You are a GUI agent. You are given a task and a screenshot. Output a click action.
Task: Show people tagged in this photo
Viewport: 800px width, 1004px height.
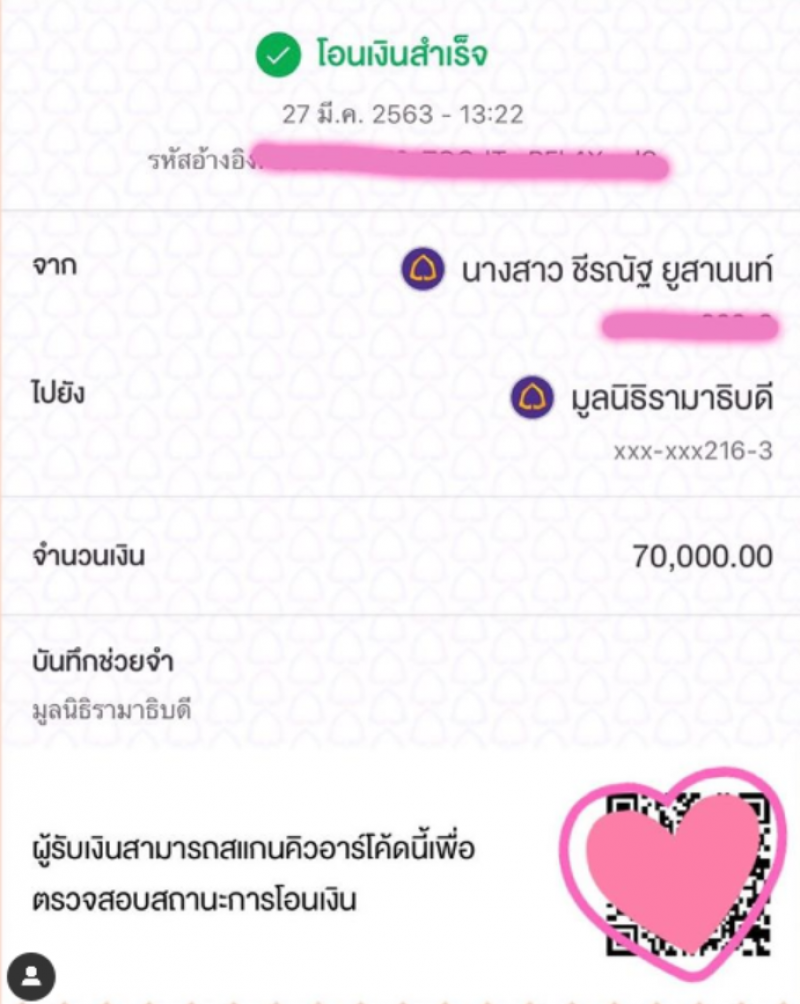click(x=30, y=976)
